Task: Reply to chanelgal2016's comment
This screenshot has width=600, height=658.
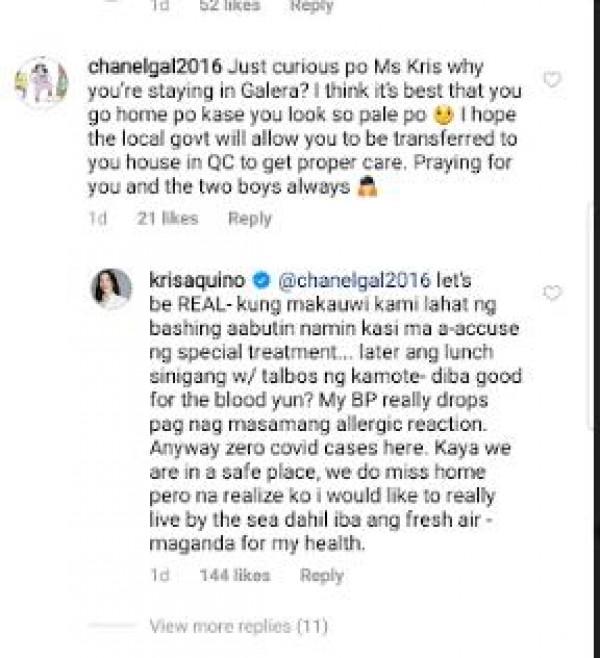Action: pyautogui.click(x=249, y=218)
